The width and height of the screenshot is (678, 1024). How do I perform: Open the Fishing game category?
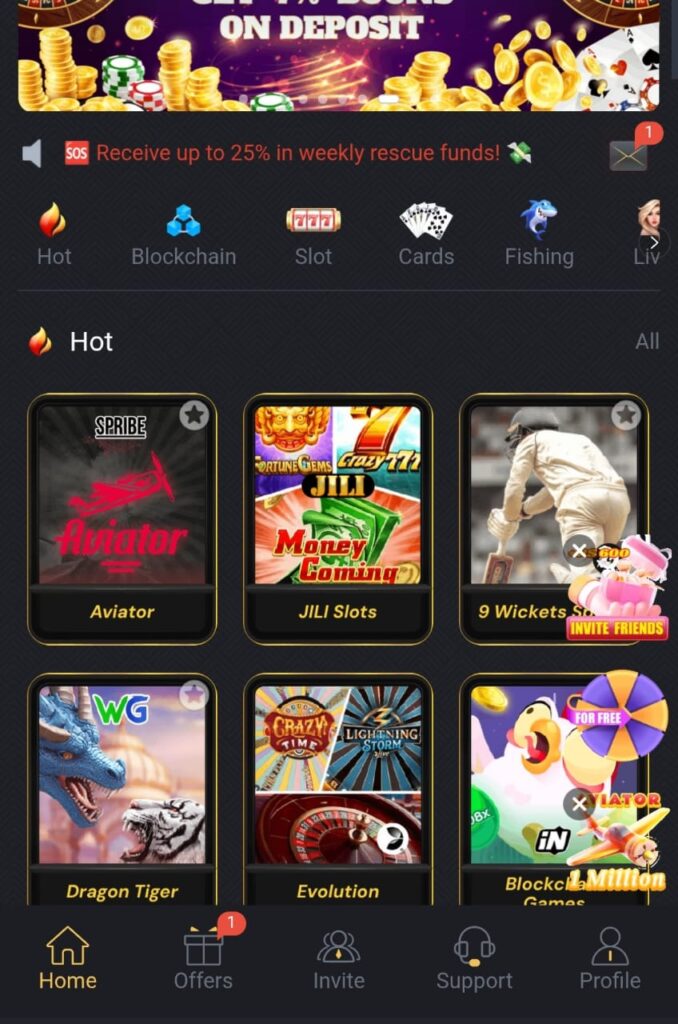pyautogui.click(x=538, y=236)
